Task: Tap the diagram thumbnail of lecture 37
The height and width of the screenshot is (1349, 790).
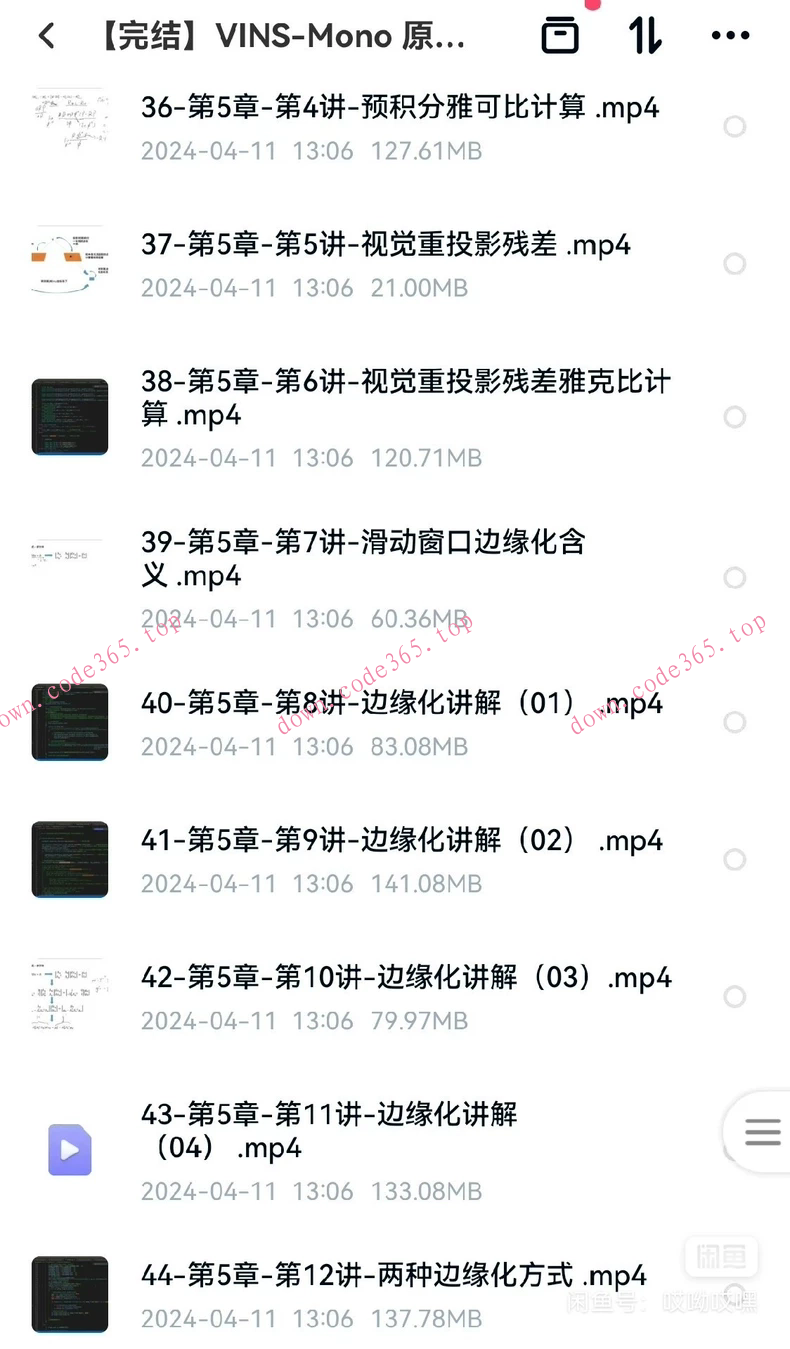Action: tap(69, 262)
